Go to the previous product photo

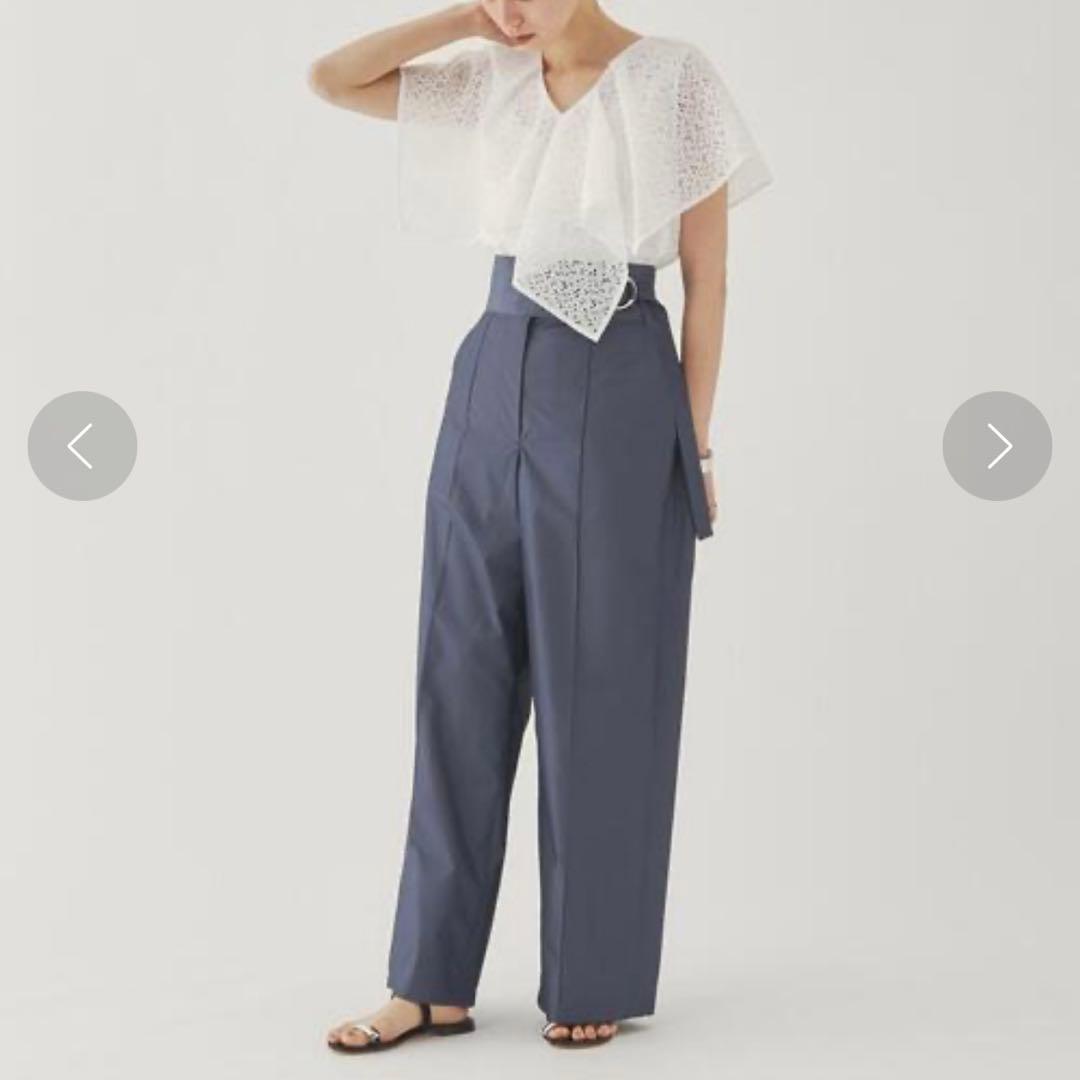(82, 446)
